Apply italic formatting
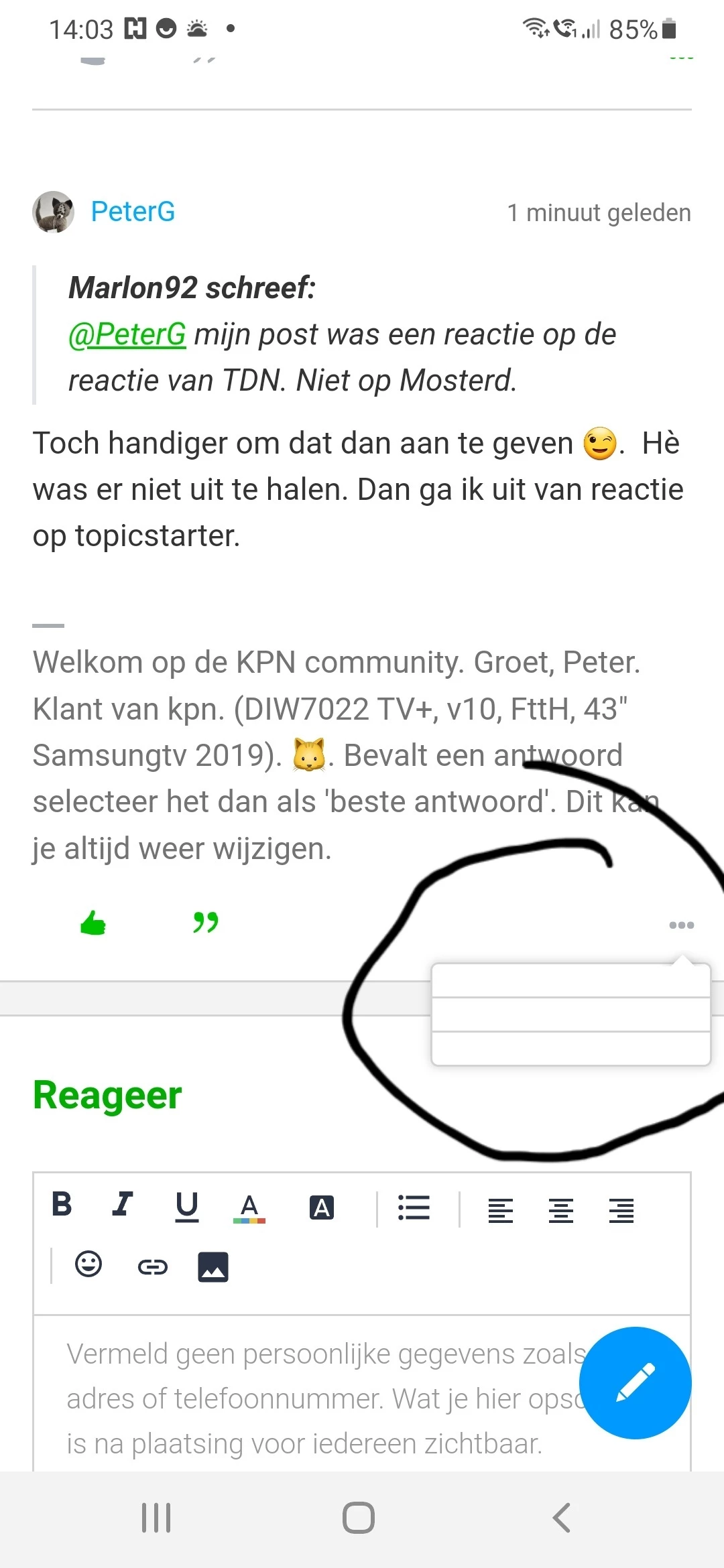The width and height of the screenshot is (724, 1568). pos(122,1205)
